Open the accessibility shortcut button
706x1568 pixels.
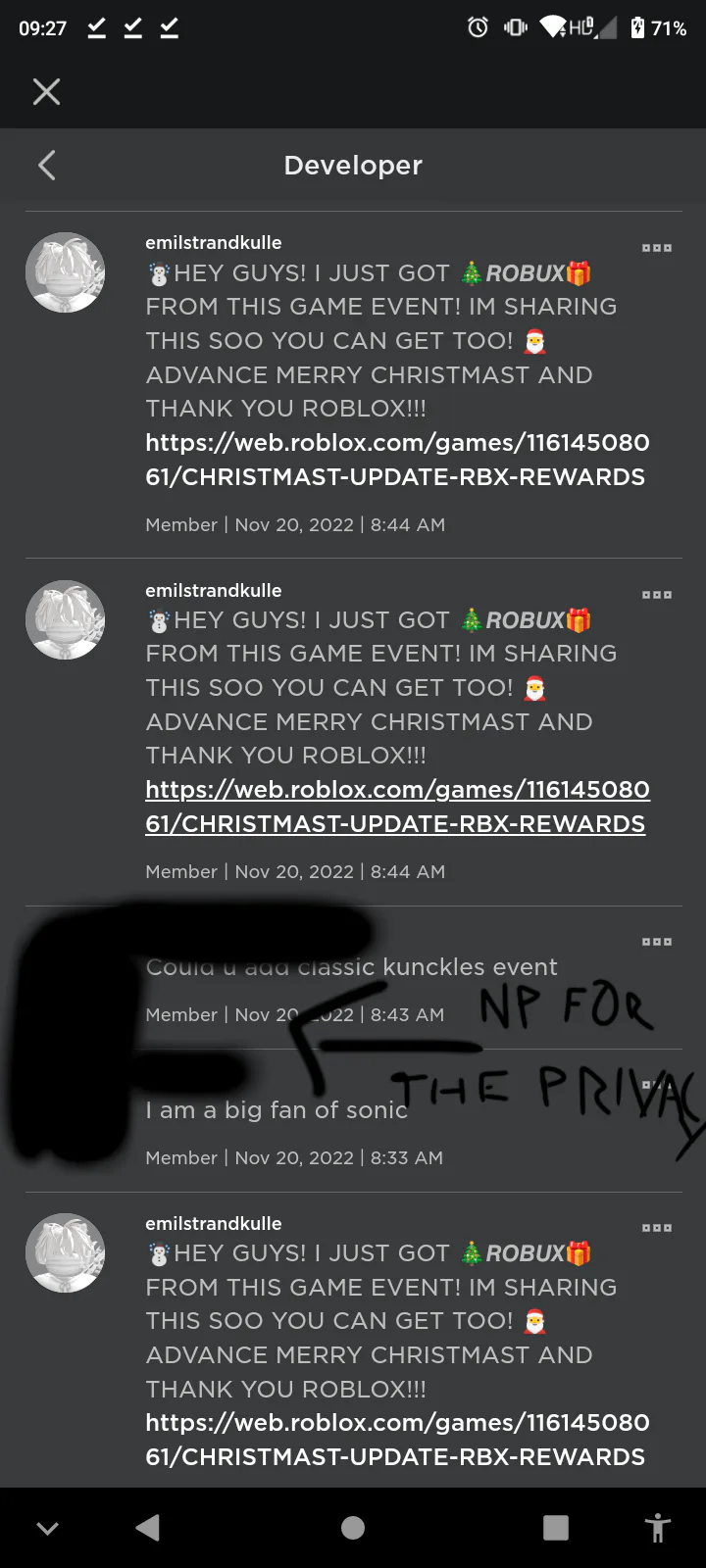658,1528
